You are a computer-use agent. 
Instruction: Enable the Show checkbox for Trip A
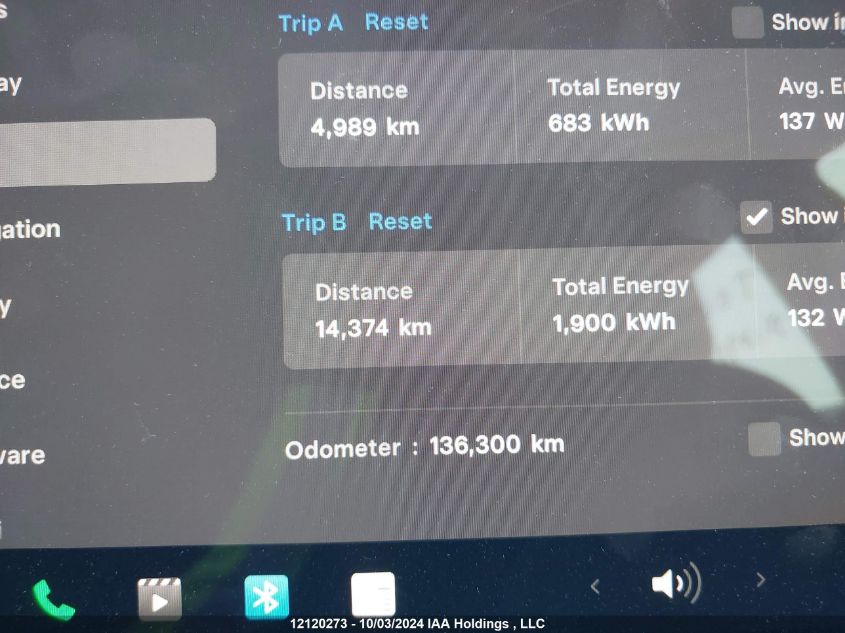[747, 22]
